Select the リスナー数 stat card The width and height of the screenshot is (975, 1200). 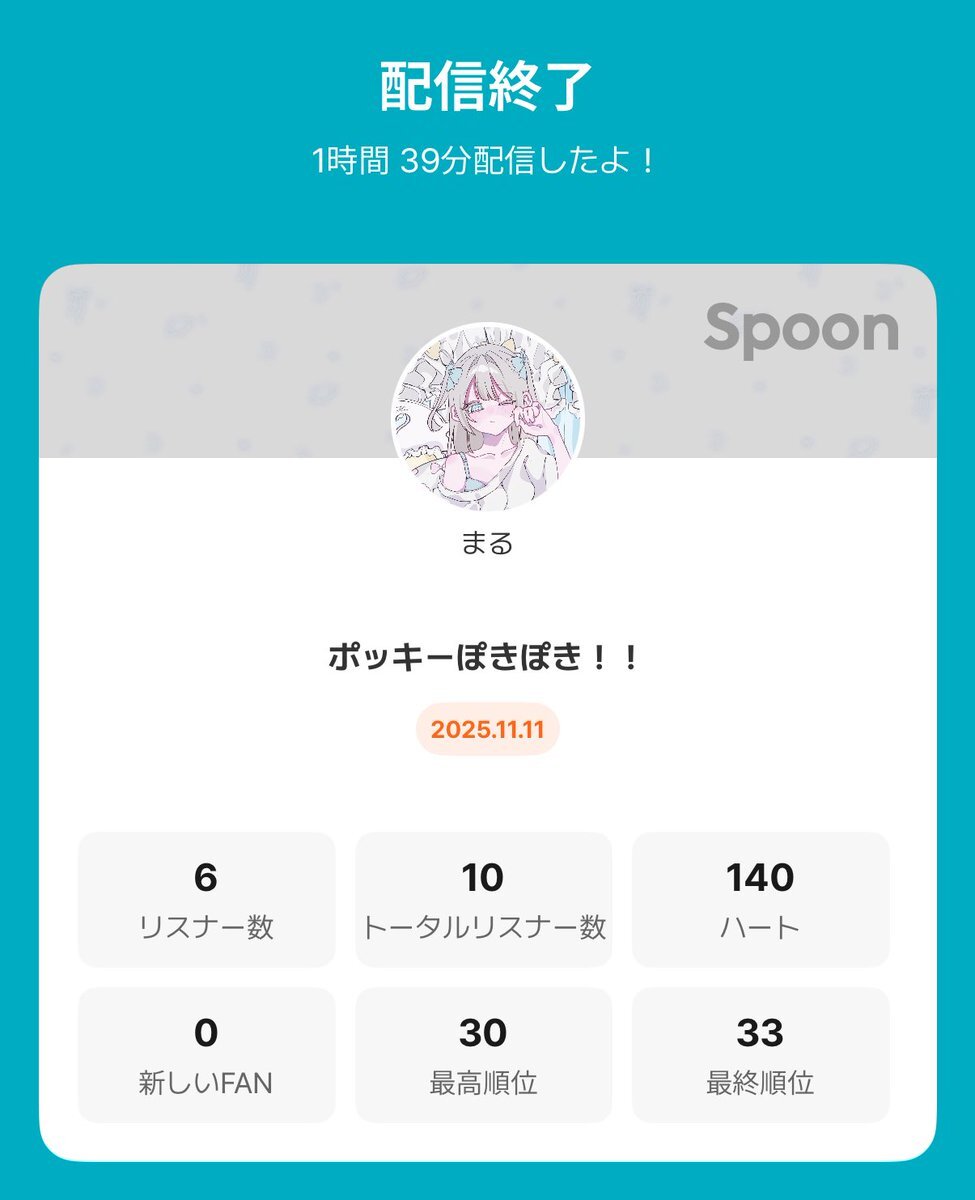[x=207, y=898]
